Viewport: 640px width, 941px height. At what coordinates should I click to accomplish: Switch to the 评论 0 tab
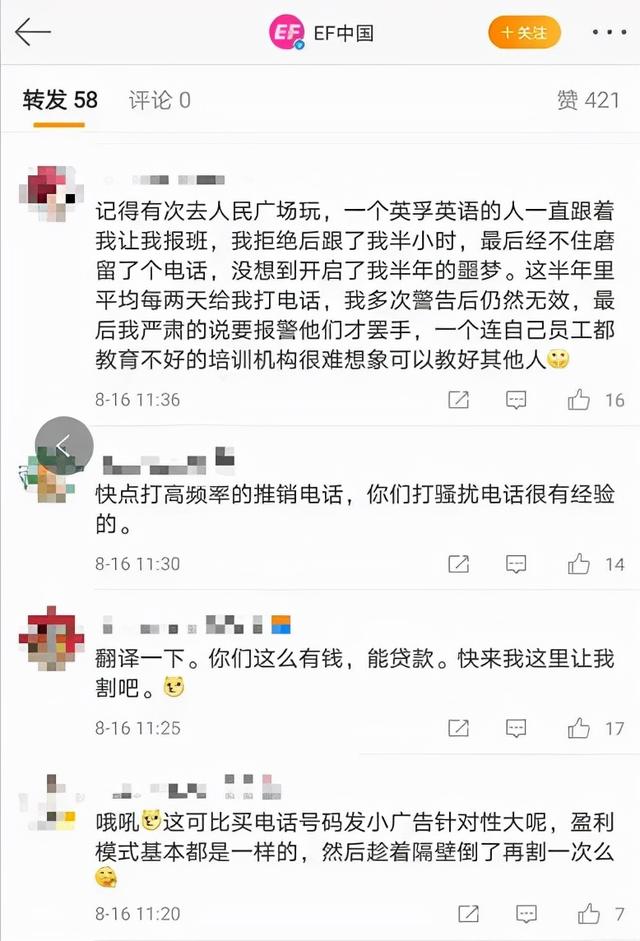pos(159,100)
